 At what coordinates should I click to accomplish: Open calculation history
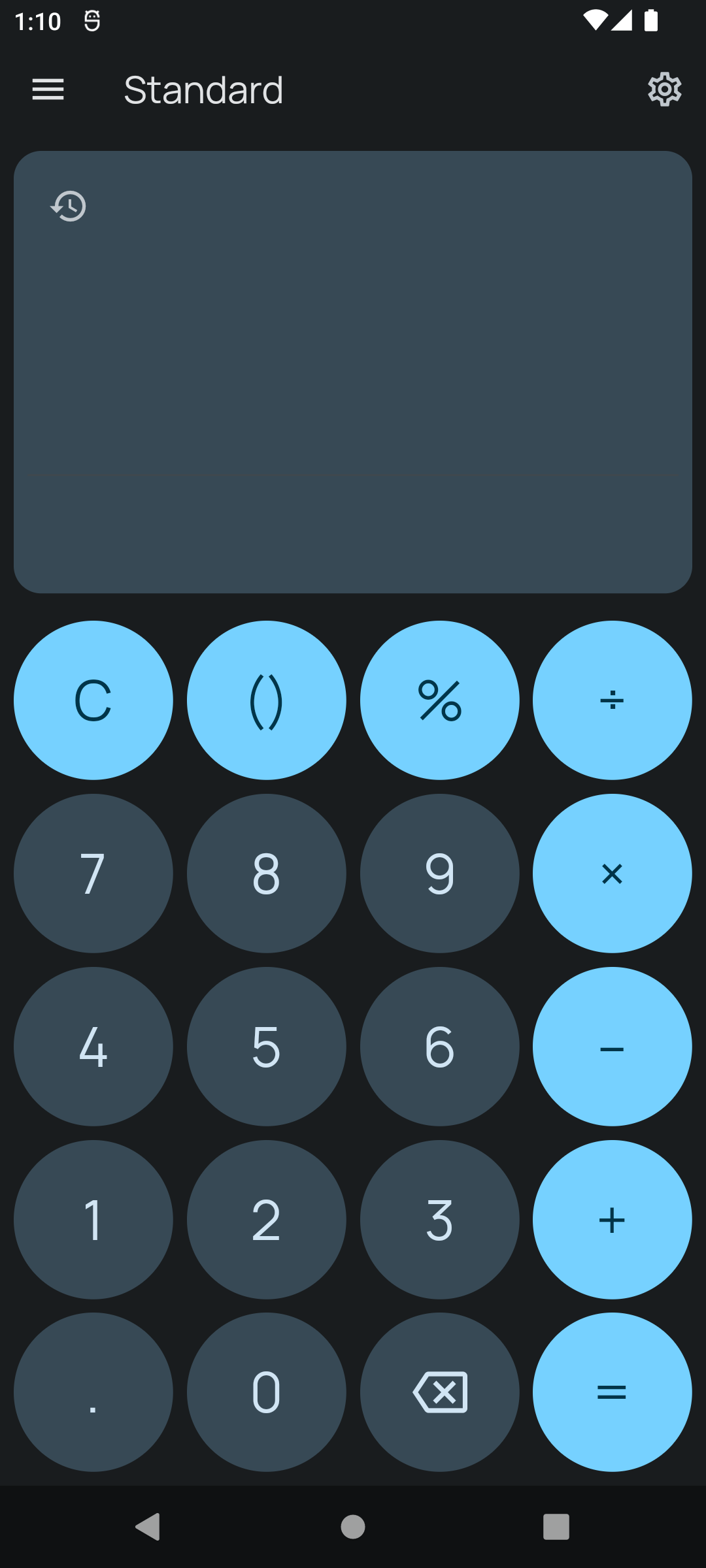pos(69,206)
